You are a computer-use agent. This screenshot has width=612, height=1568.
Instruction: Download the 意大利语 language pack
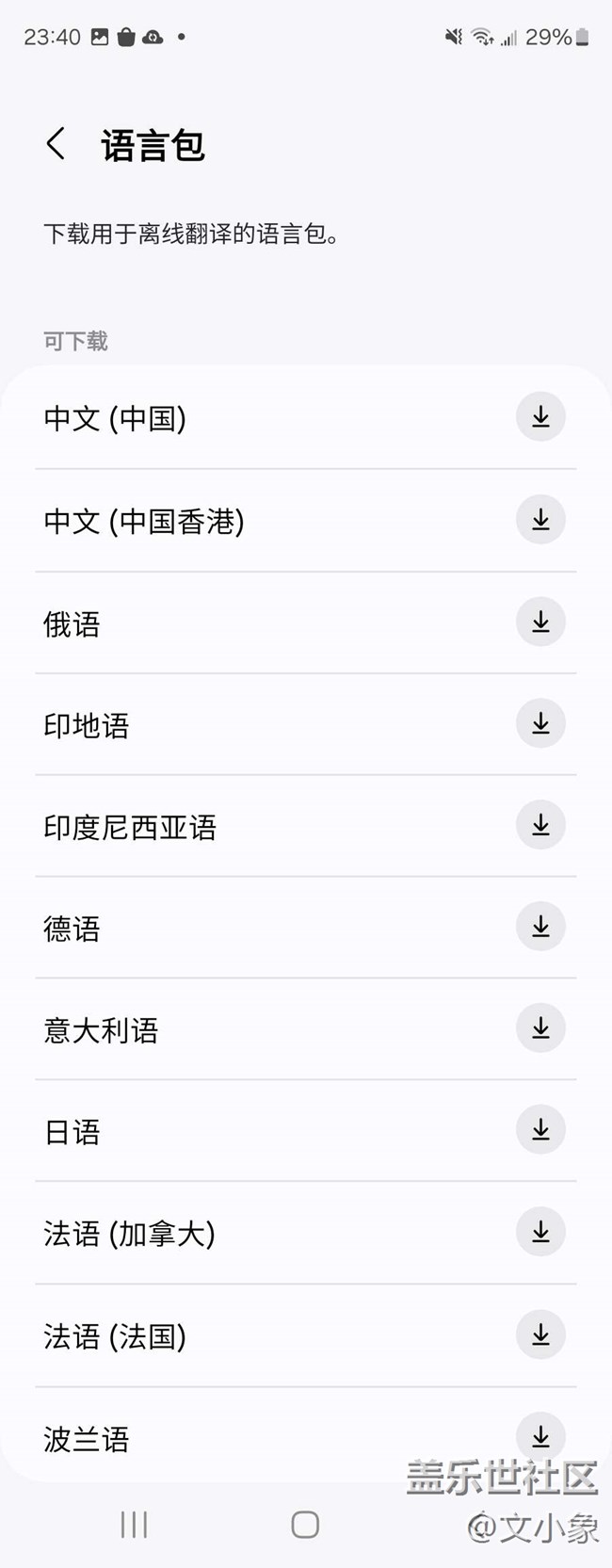(x=540, y=1028)
